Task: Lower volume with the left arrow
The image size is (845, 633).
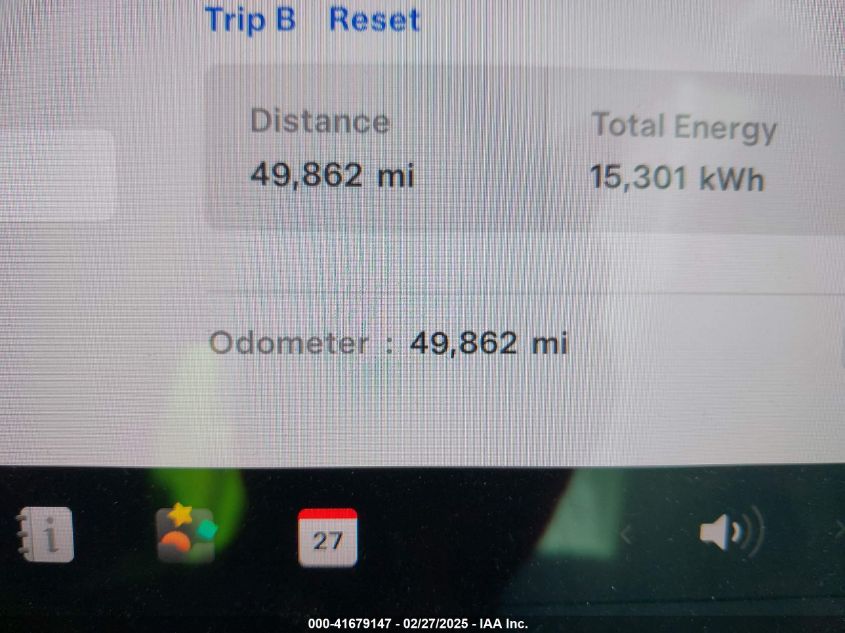Action: click(x=627, y=535)
